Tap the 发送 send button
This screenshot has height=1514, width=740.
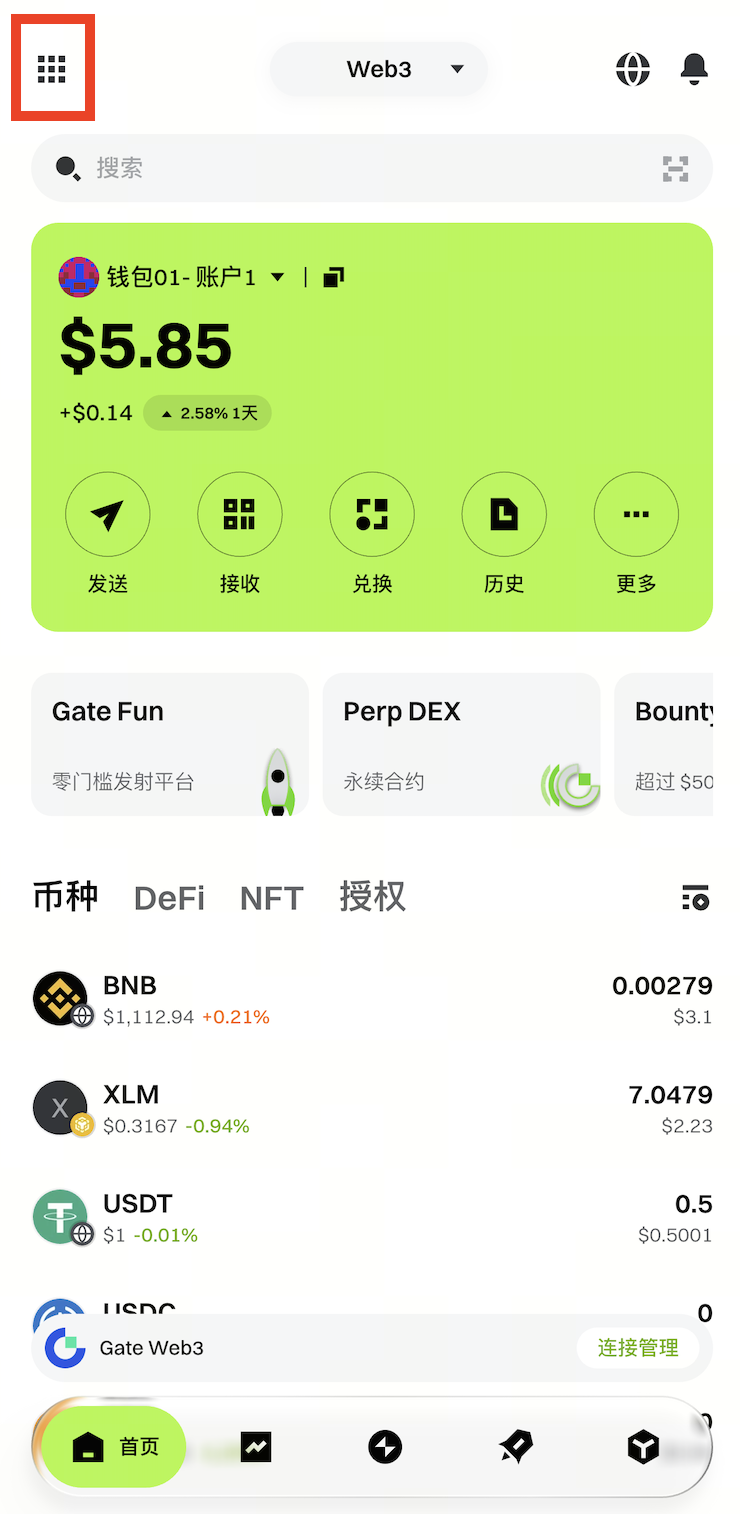[x=107, y=515]
